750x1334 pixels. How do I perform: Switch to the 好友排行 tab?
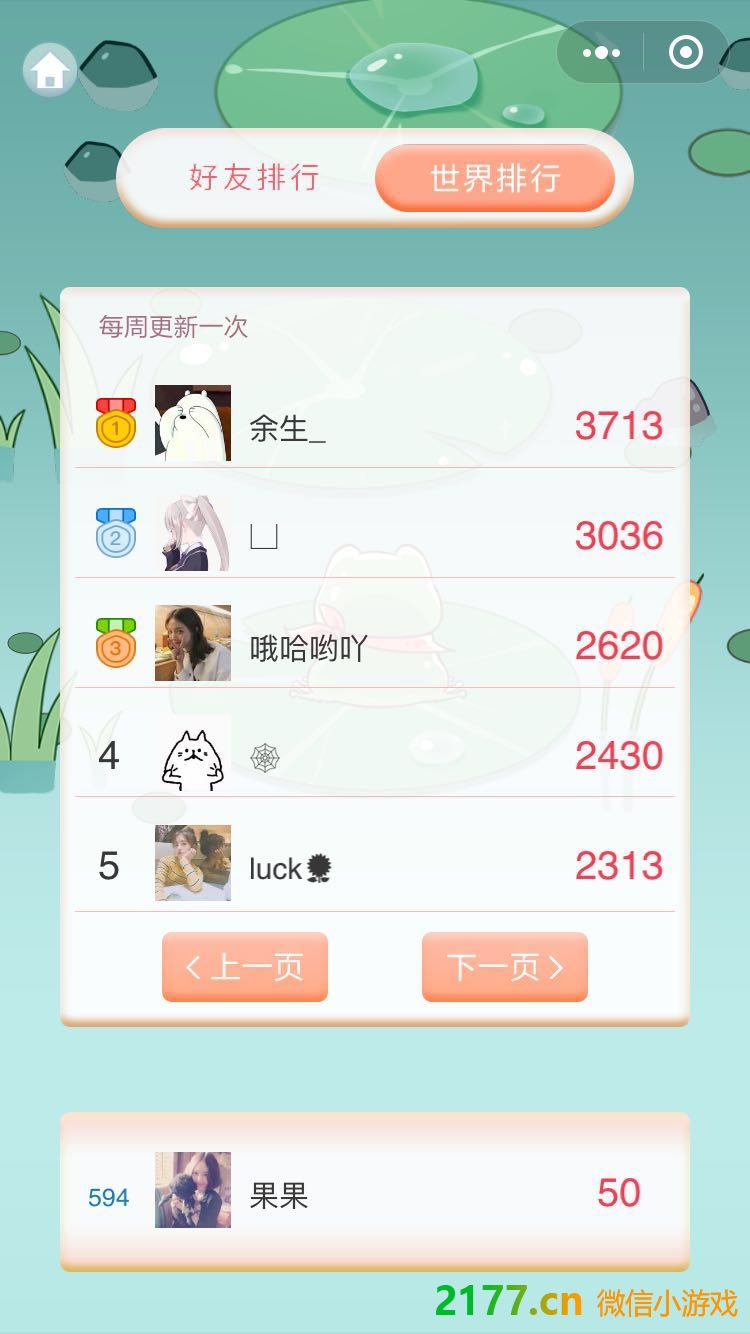pos(254,178)
